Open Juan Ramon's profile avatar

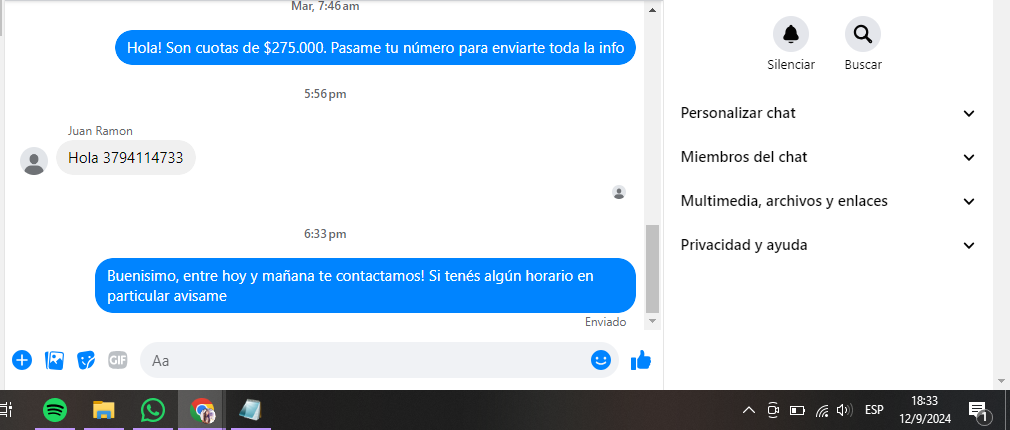(x=34, y=161)
